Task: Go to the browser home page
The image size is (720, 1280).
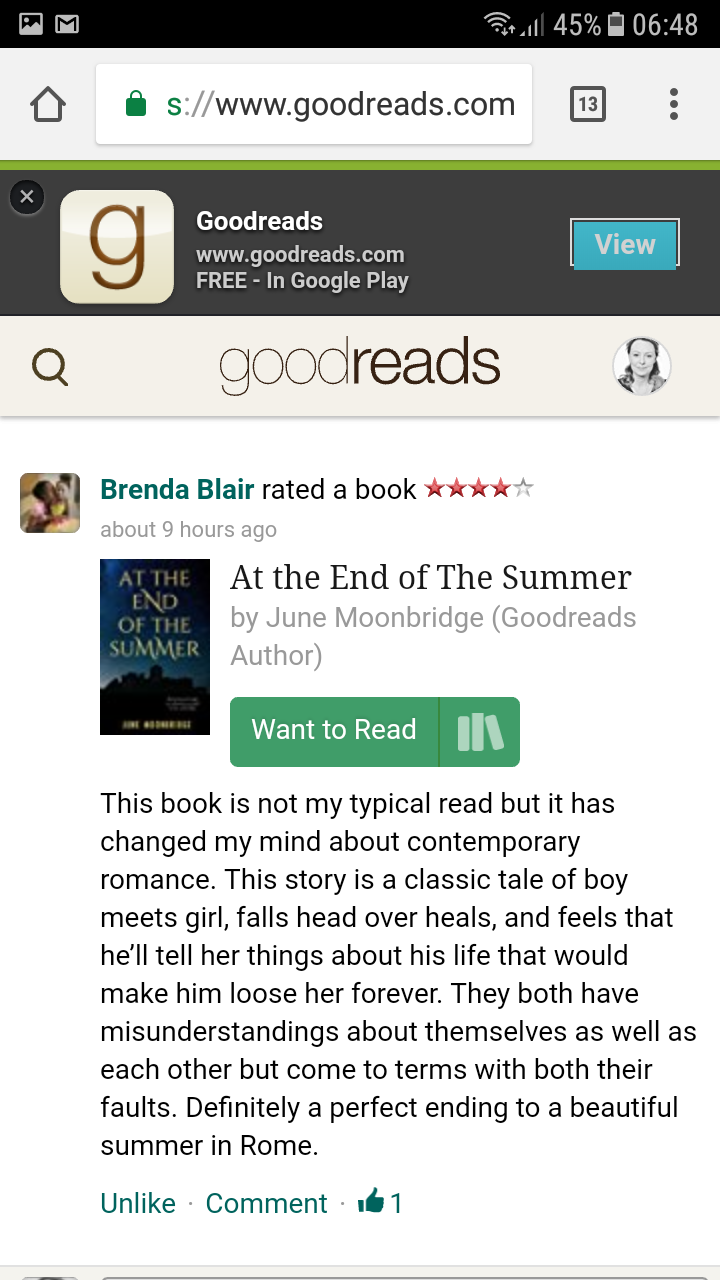Action: 48,104
